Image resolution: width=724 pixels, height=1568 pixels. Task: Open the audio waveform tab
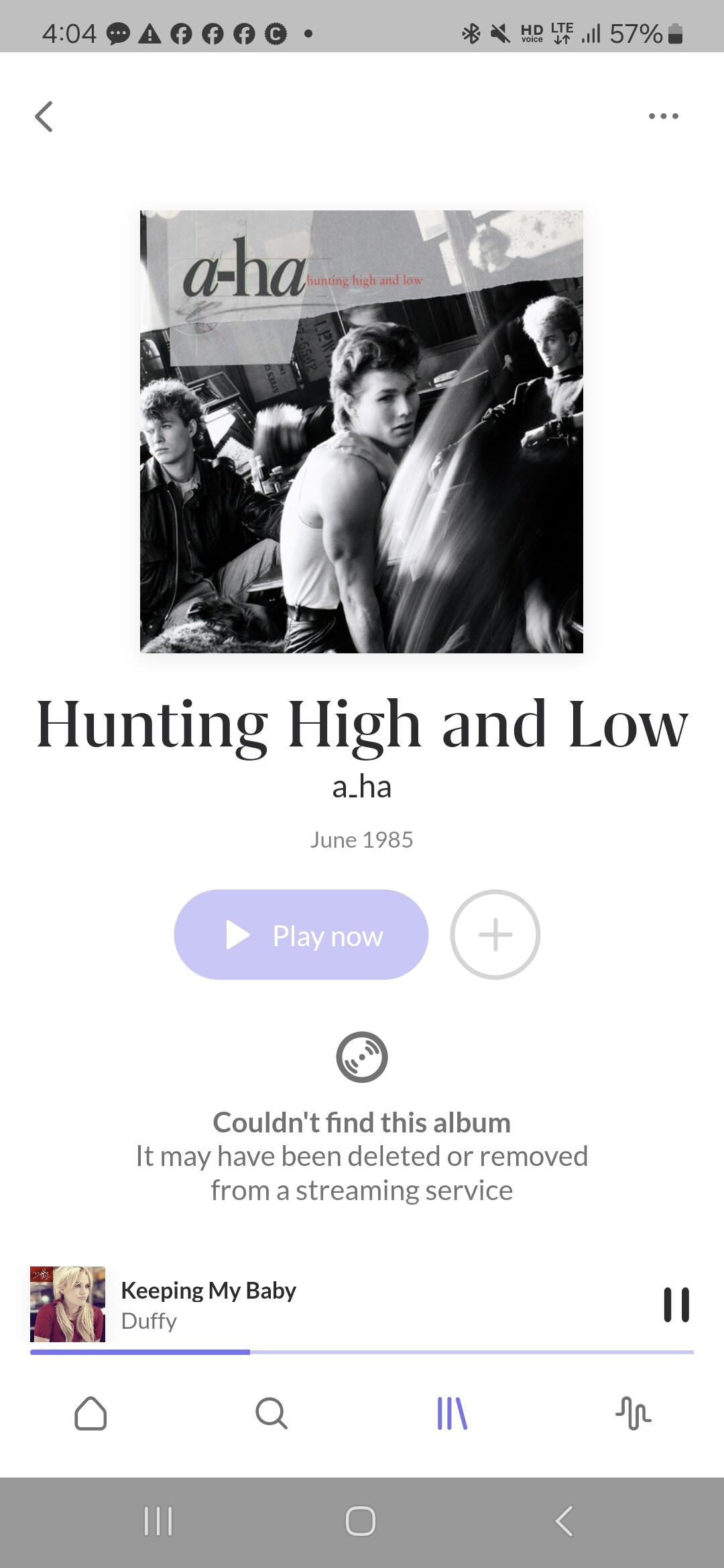point(633,1413)
